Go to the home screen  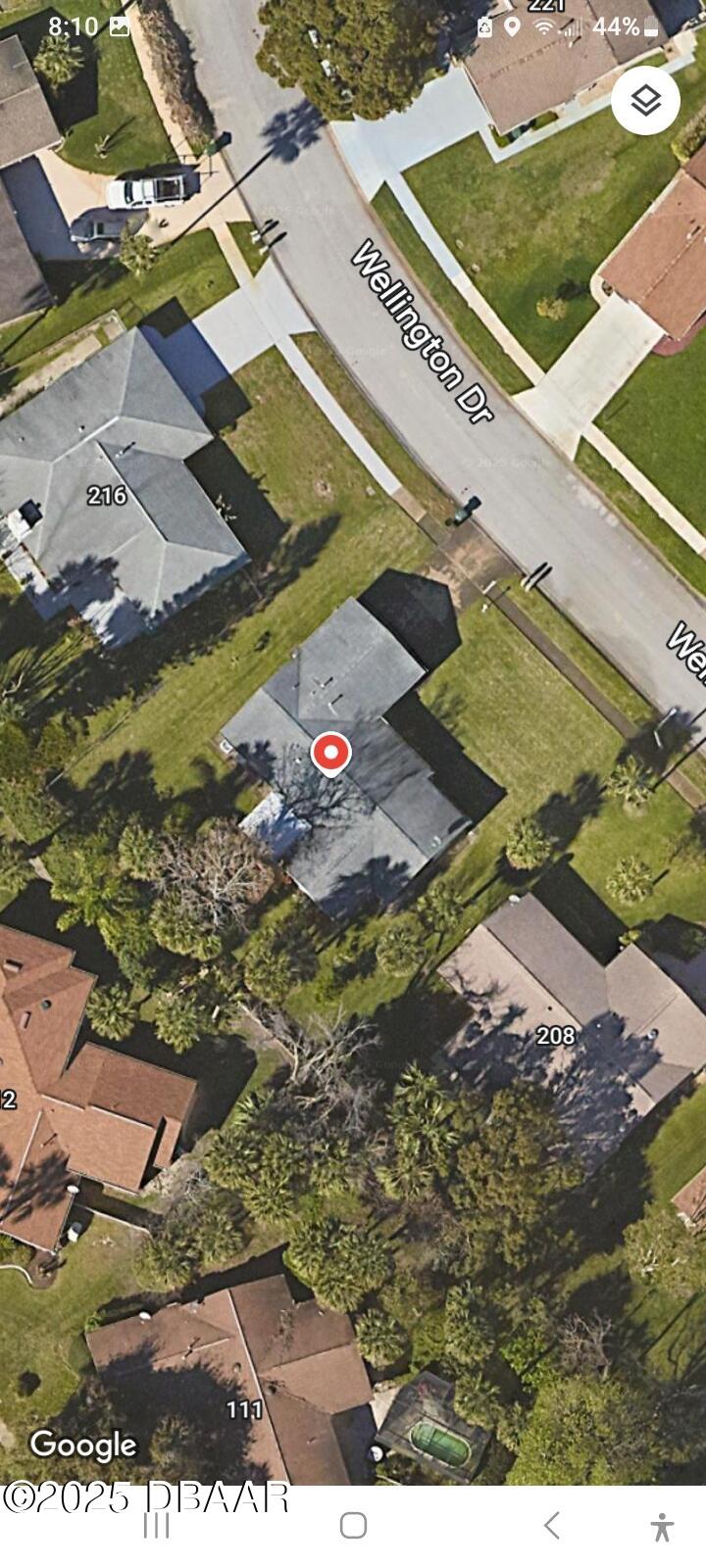pos(353,1525)
